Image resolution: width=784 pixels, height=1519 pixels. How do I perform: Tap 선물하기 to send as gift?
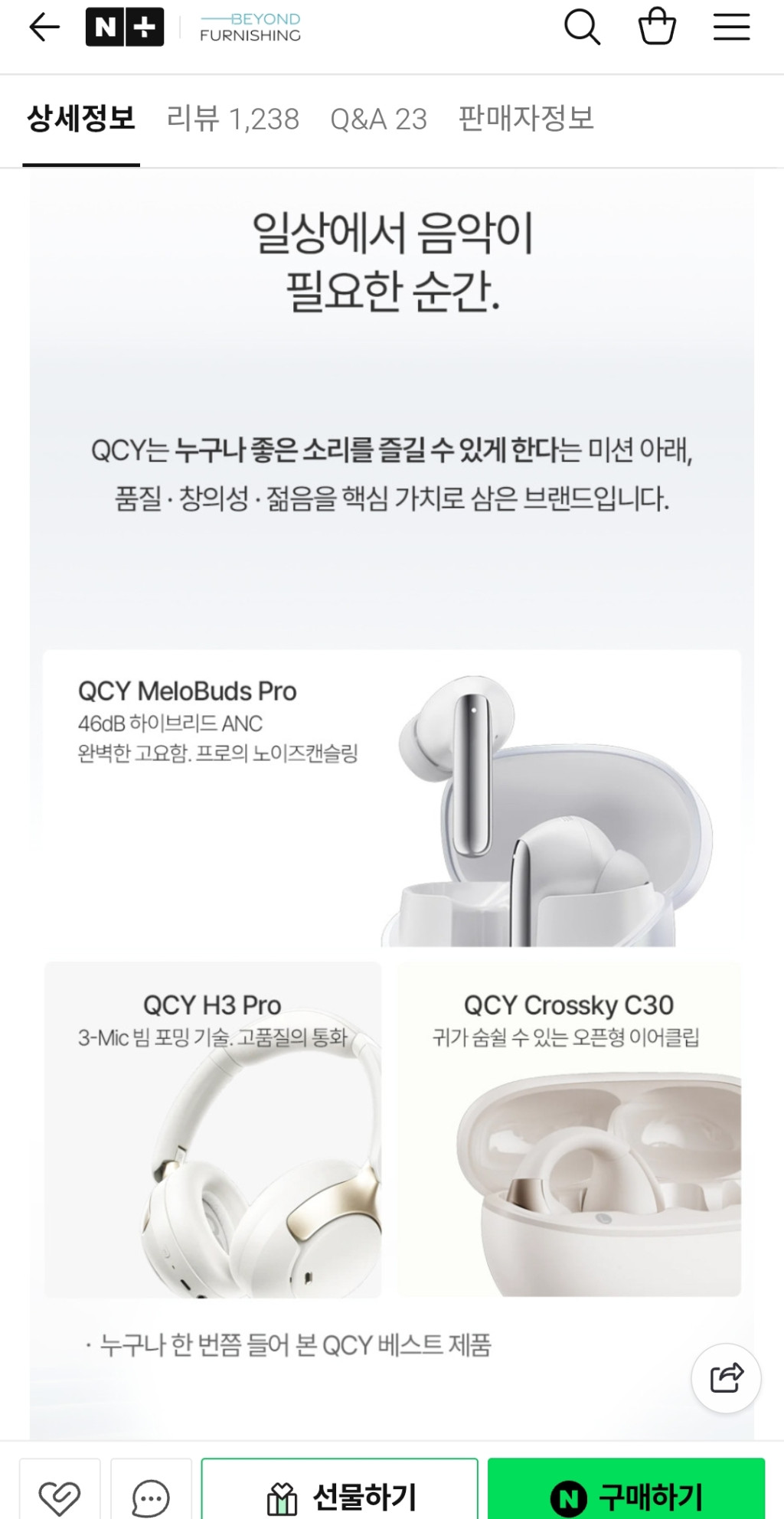tap(340, 1494)
